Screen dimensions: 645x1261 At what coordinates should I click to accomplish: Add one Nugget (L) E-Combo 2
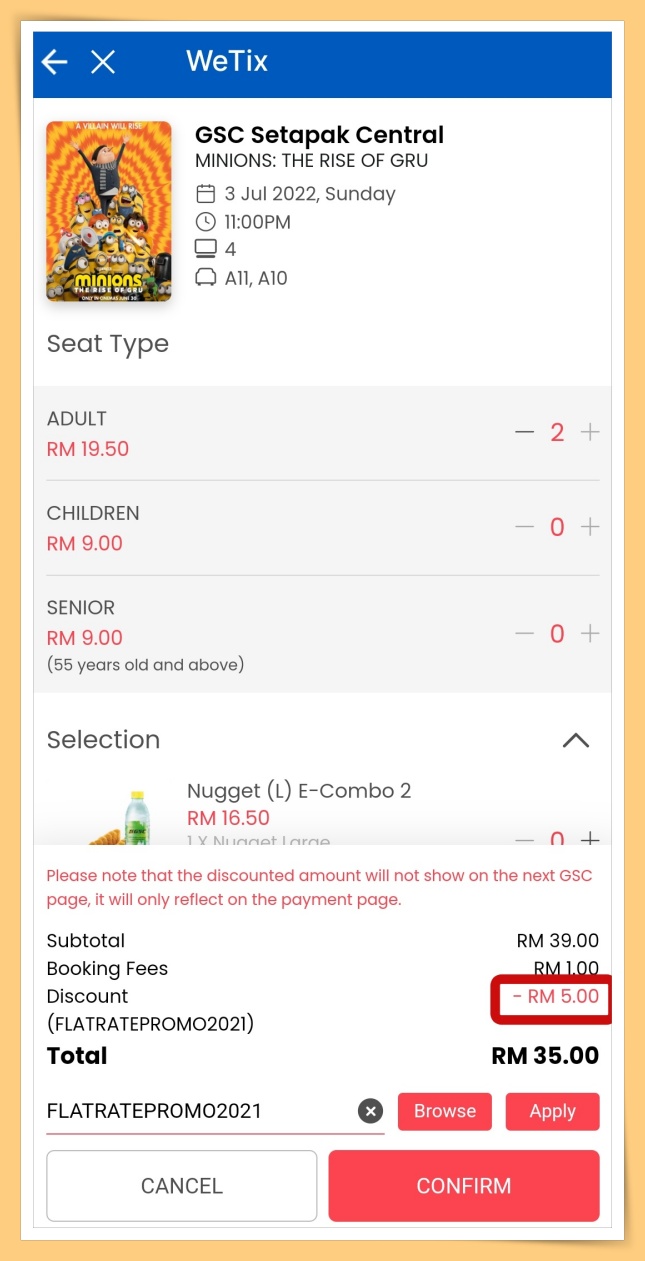pyautogui.click(x=590, y=838)
